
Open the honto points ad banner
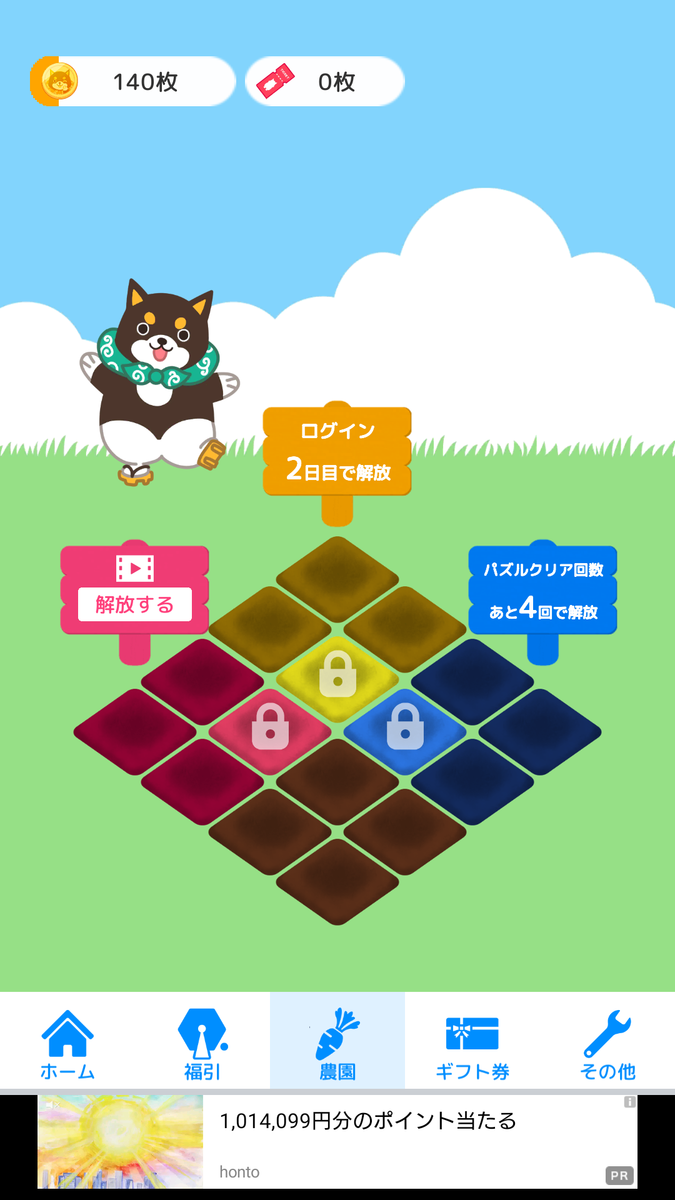click(337, 1142)
